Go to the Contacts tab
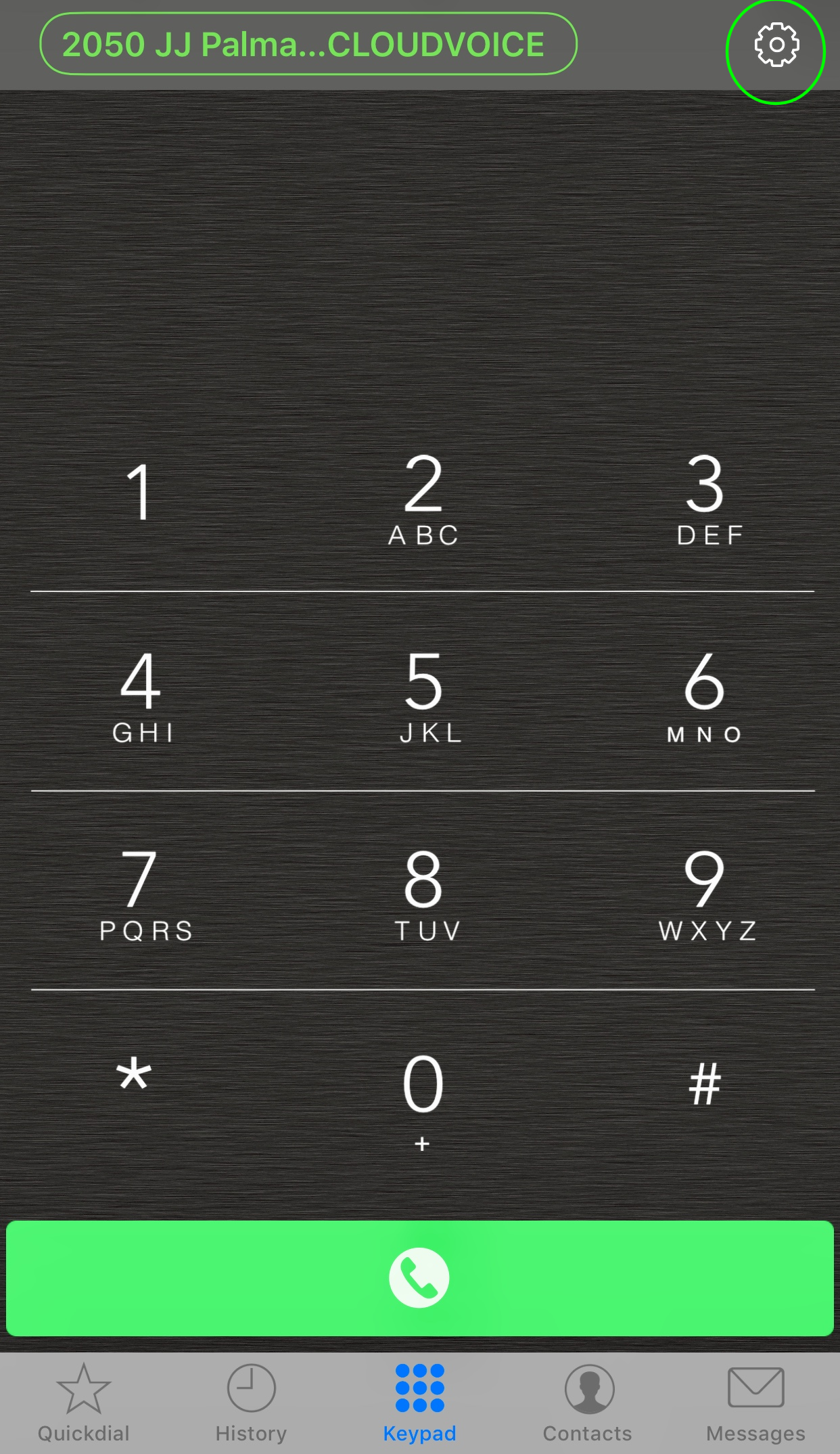 588,1403
